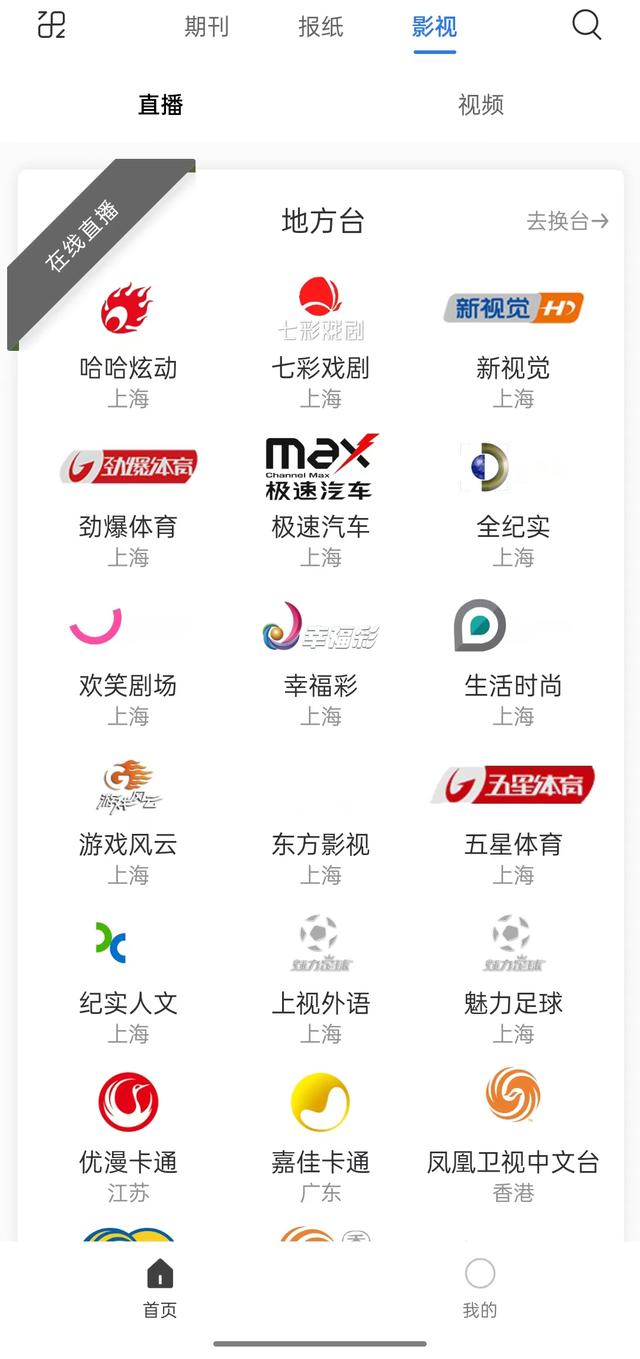
Task: Switch to the 报纸 tab
Action: click(x=321, y=27)
